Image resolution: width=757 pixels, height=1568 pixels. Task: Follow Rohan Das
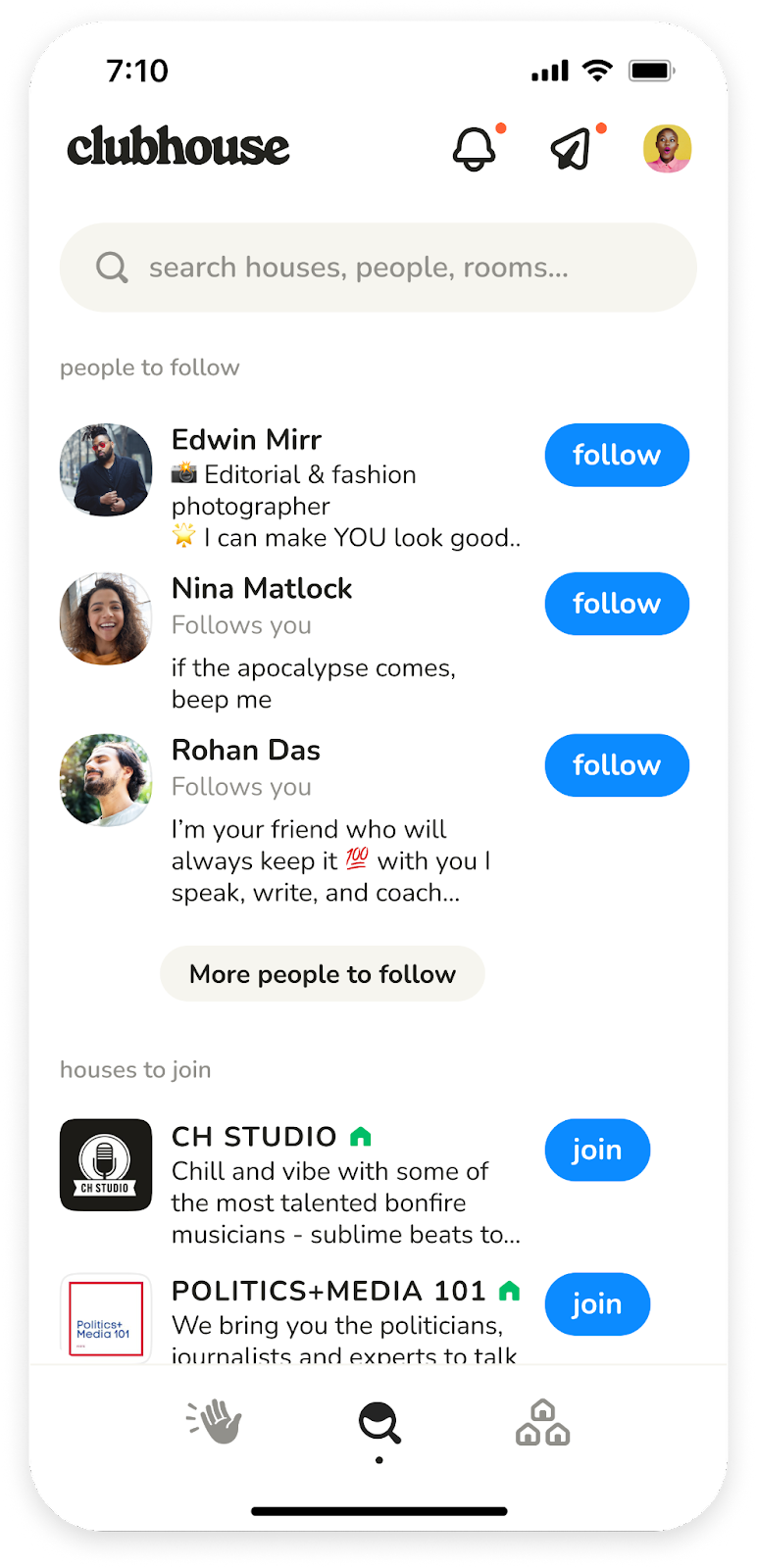click(x=617, y=765)
